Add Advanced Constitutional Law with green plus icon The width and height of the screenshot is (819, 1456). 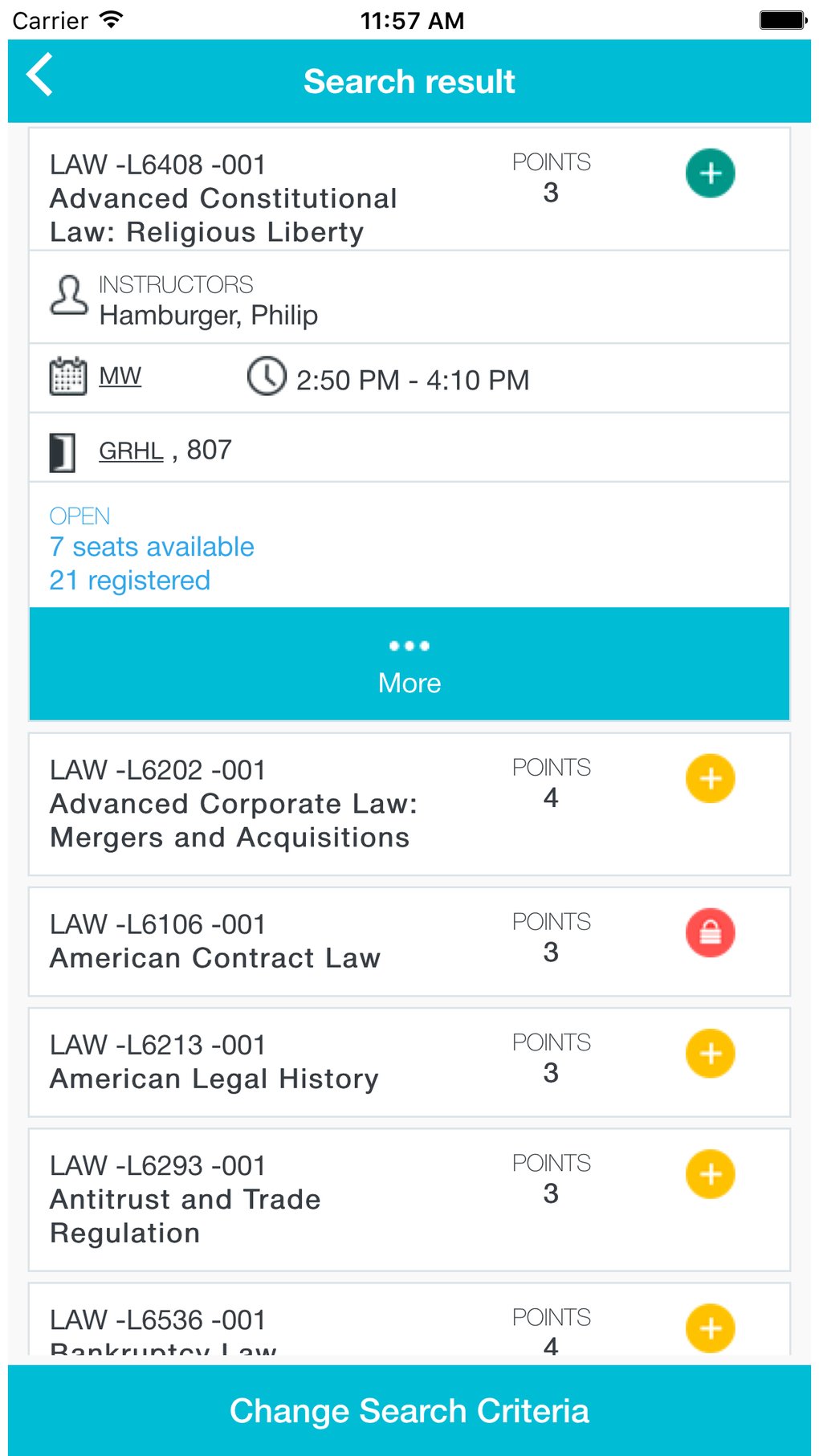(x=710, y=173)
